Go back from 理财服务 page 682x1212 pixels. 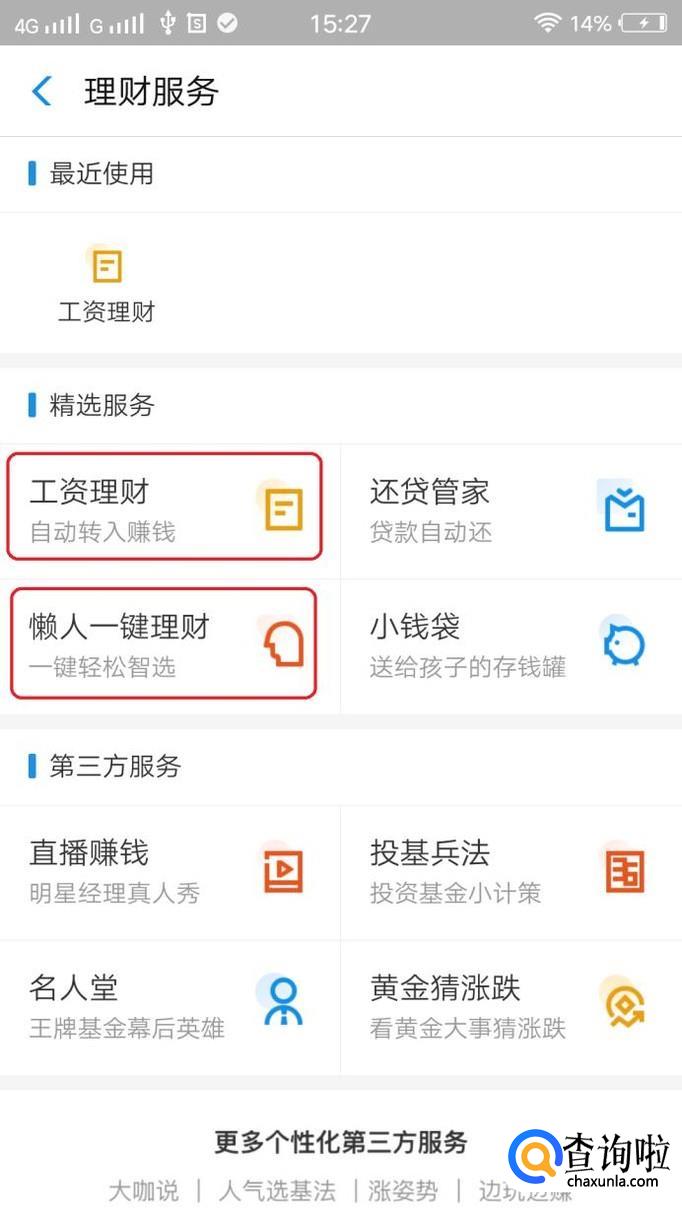[x=42, y=91]
